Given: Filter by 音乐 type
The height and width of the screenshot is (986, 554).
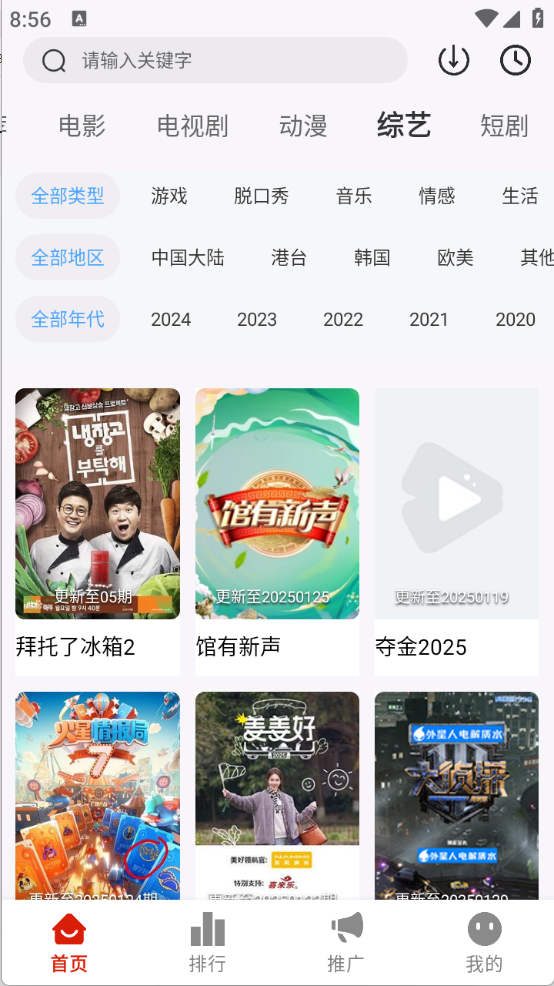Looking at the screenshot, I should [x=354, y=196].
